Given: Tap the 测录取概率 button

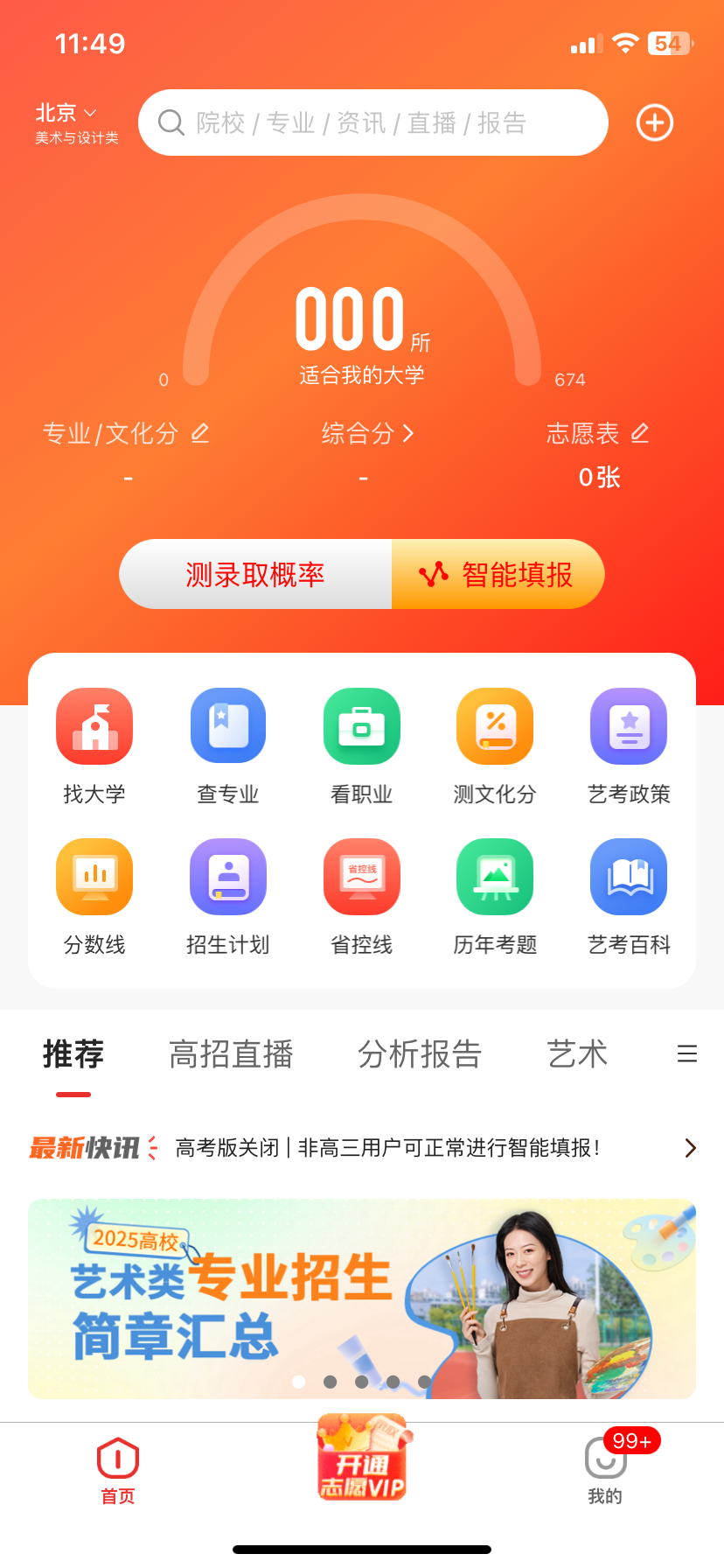Looking at the screenshot, I should (255, 575).
